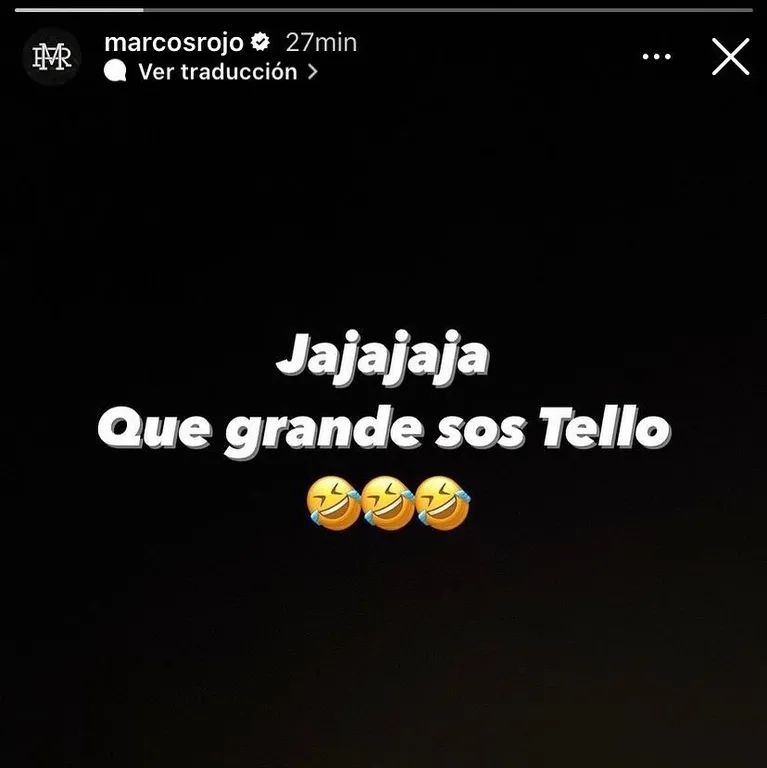Open marcosrojo's profile picture

click(52, 57)
